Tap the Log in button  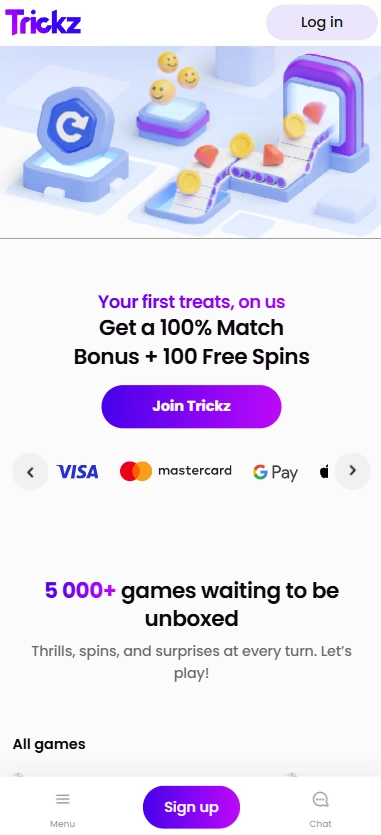(322, 22)
